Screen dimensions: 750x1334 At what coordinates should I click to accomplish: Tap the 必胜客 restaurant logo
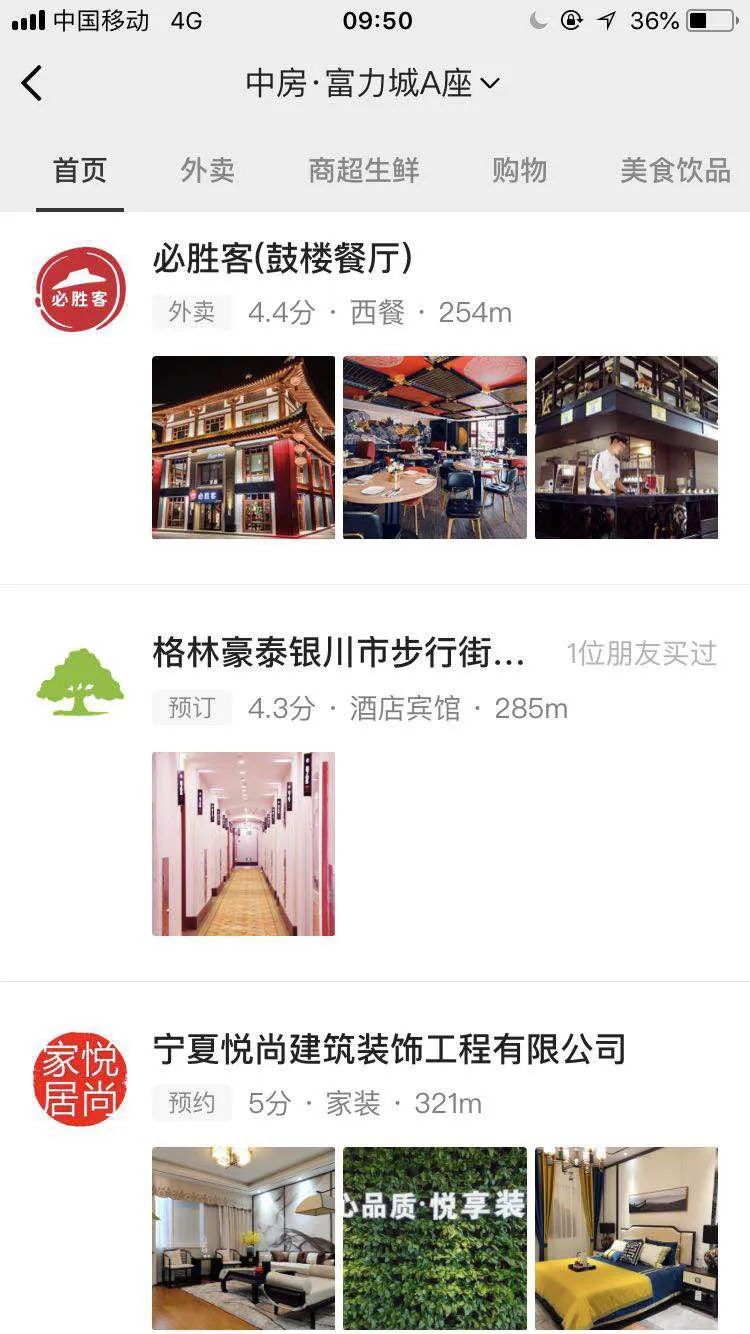tap(79, 287)
